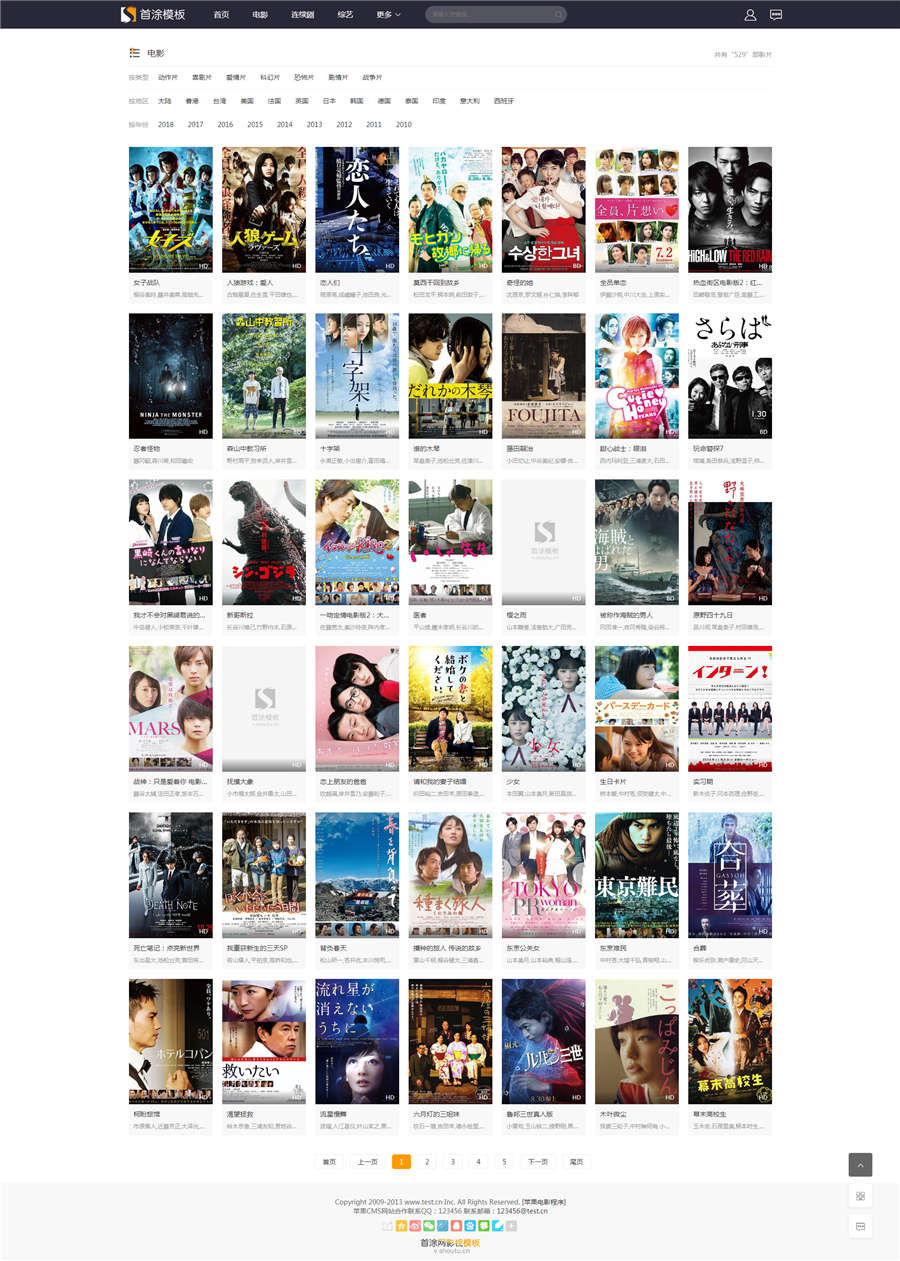This screenshot has width=900, height=1261.
Task: Open the movie 恋人们
Action: (x=357, y=210)
